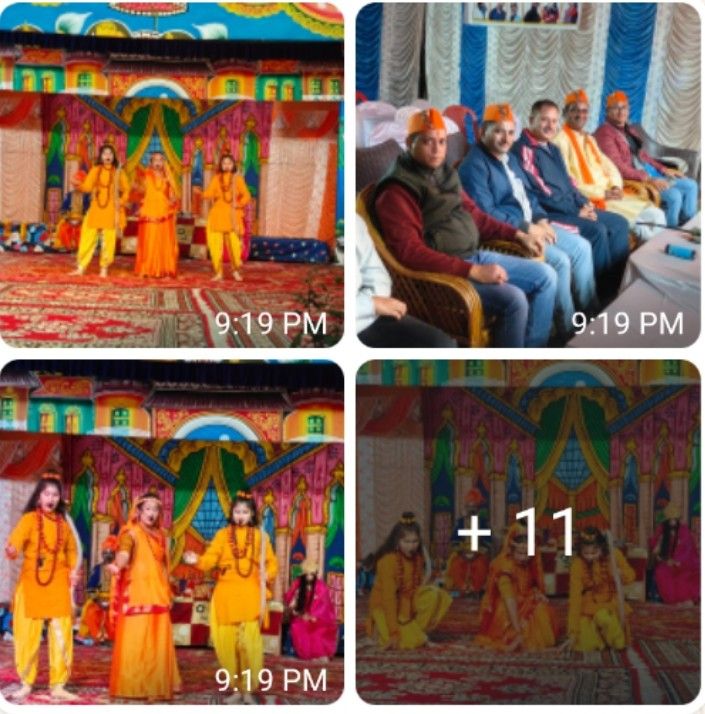This screenshot has height=714, width=705.
Task: Open the +11 tile to see more photos
Action: pos(528,532)
